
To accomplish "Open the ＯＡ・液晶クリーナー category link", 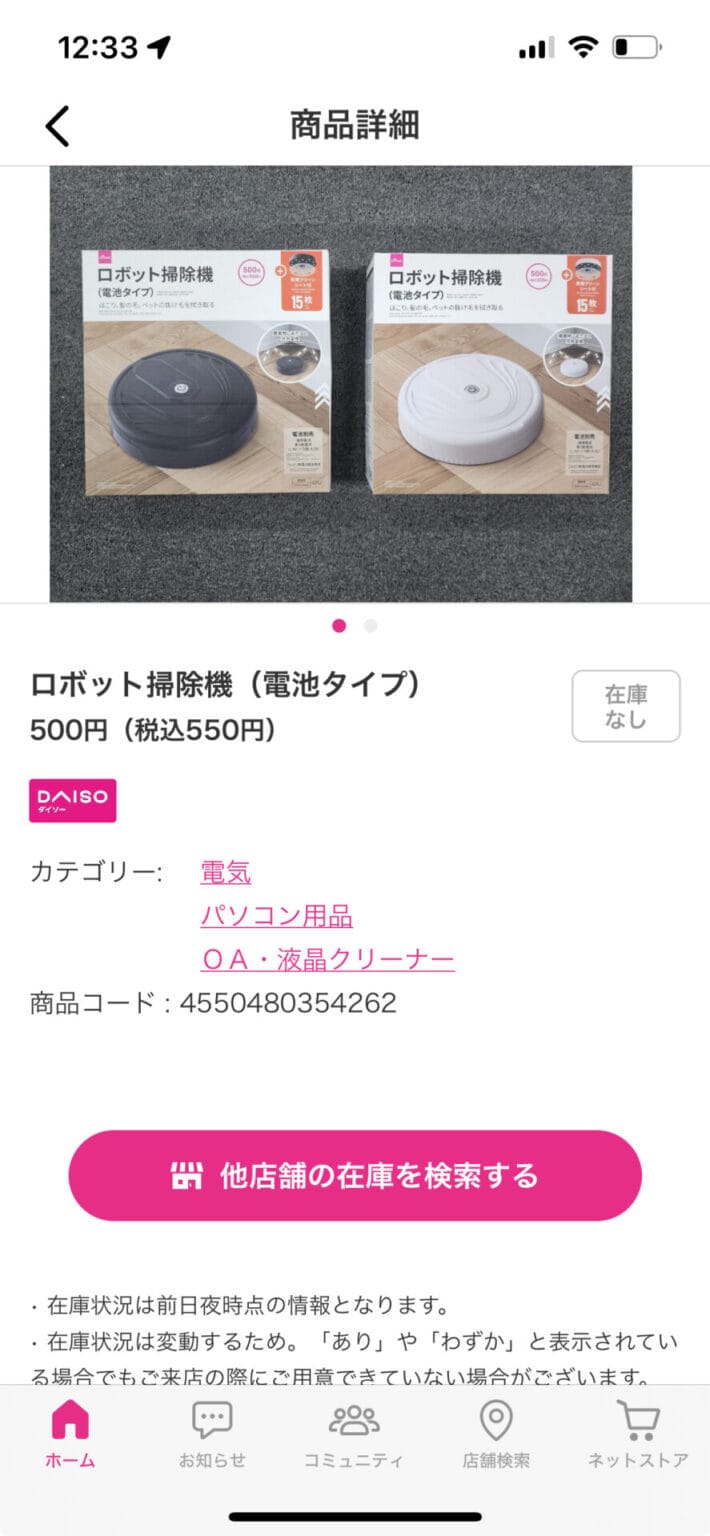I will pos(327,960).
